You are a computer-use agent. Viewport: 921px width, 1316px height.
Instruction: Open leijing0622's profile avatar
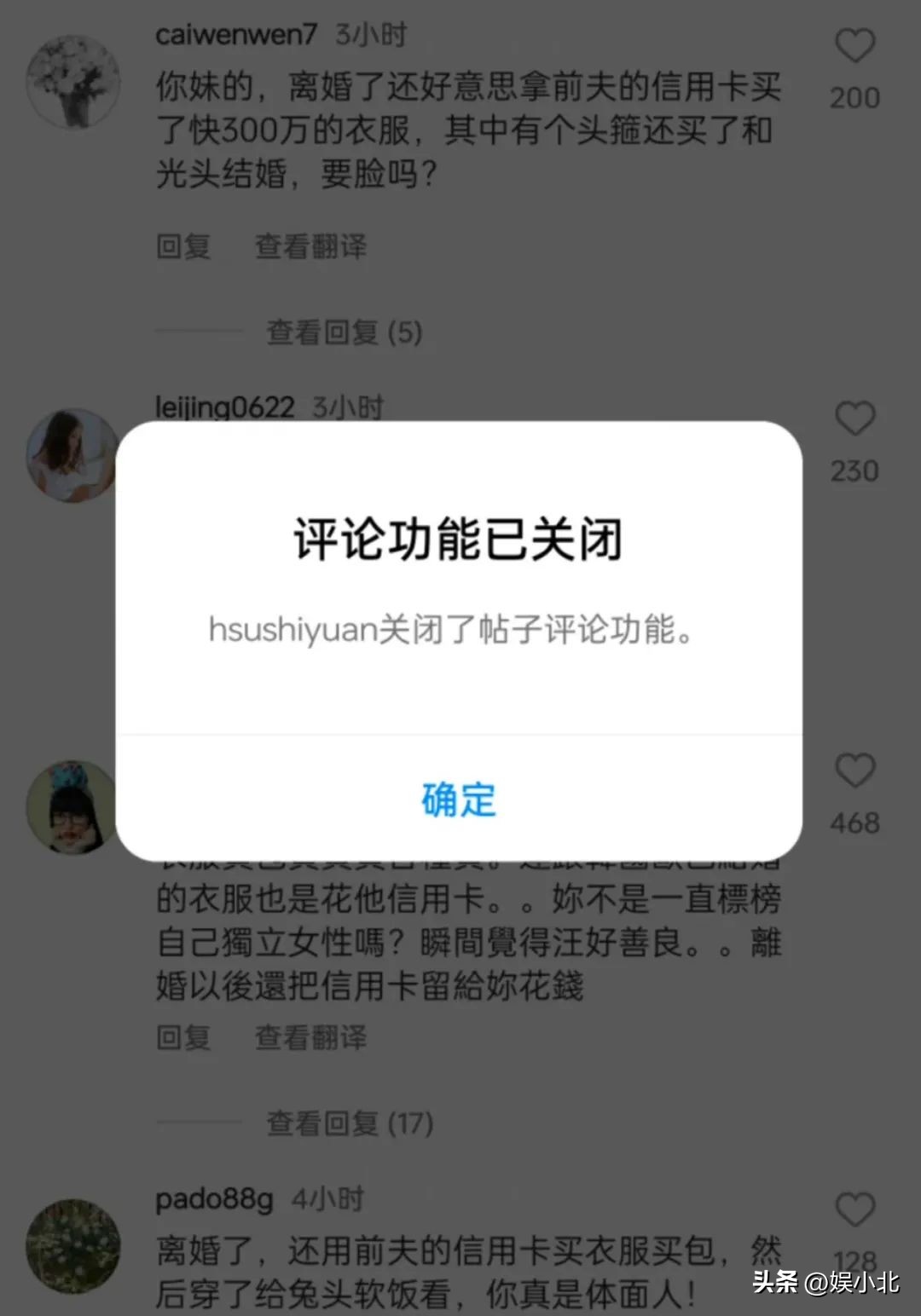72,456
